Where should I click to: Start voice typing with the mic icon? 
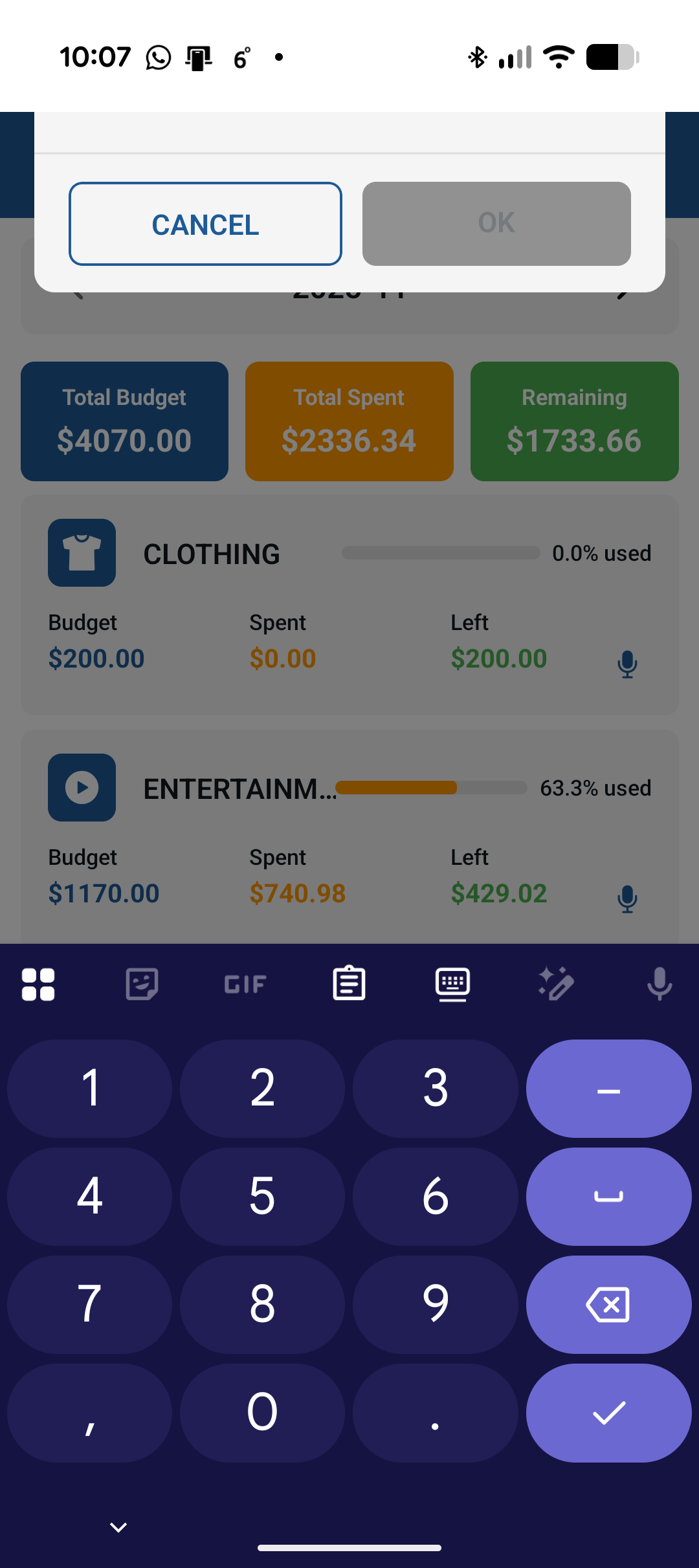point(660,983)
